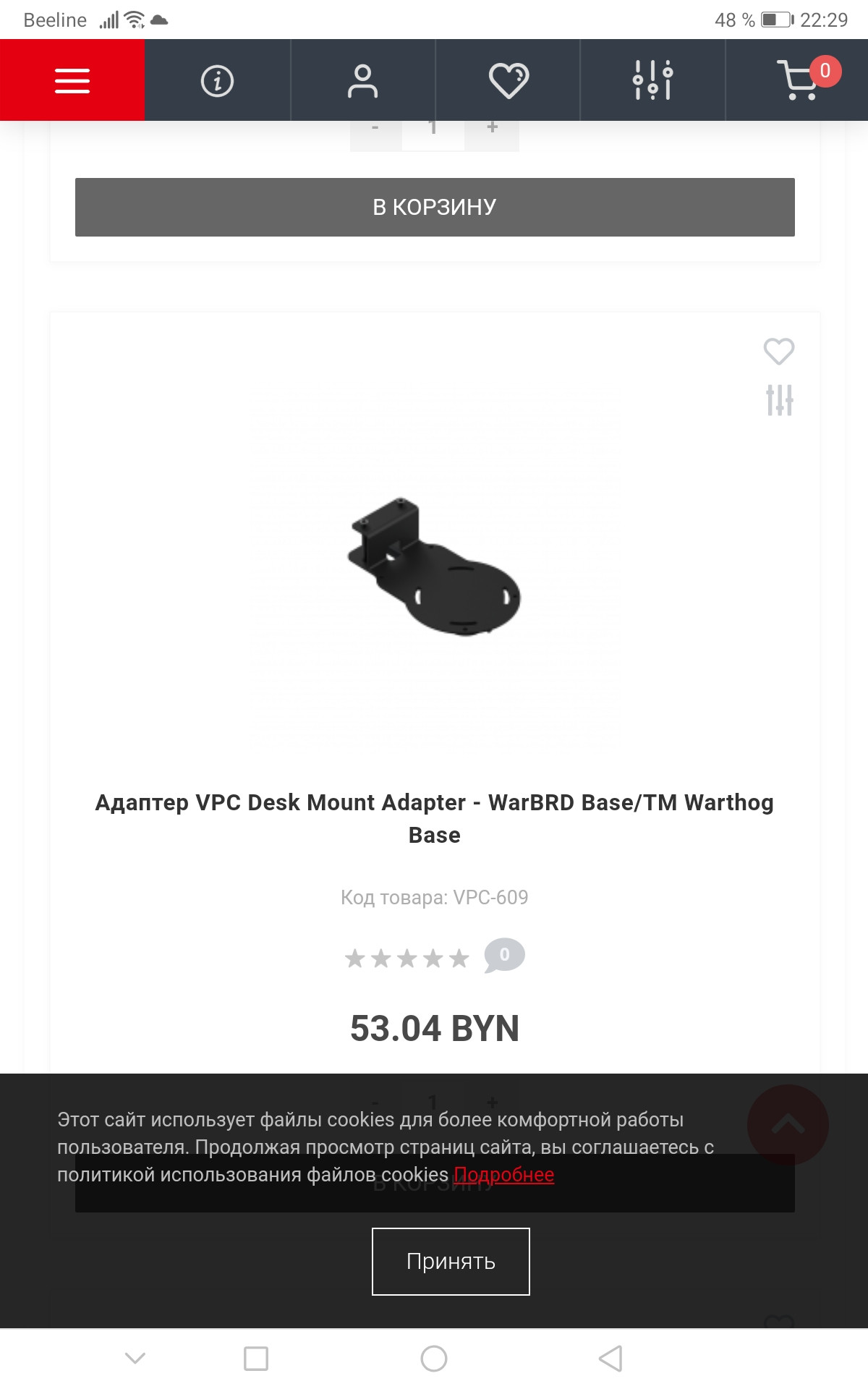
Task: Tap the top В КОРЗИНУ button
Action: click(x=435, y=207)
